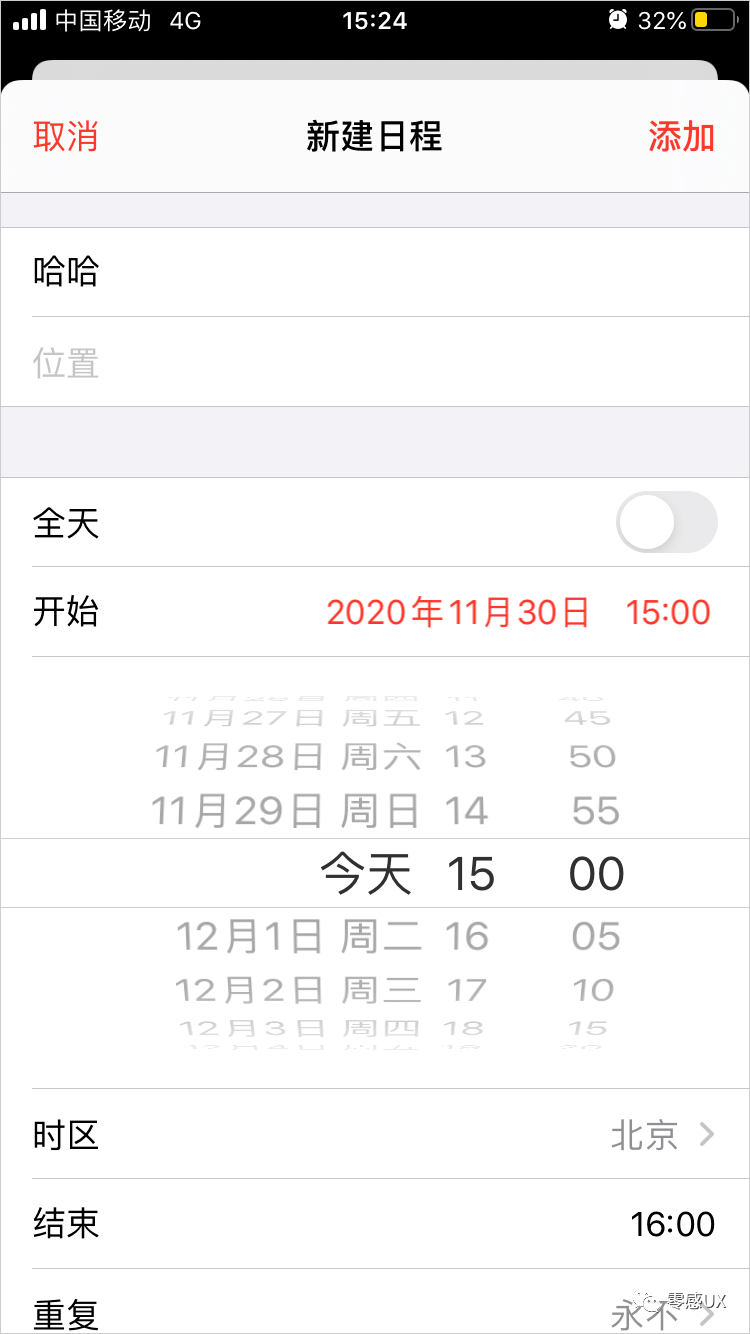Image resolution: width=750 pixels, height=1334 pixels.
Task: Choose hour 16 in the picker
Action: [x=467, y=937]
